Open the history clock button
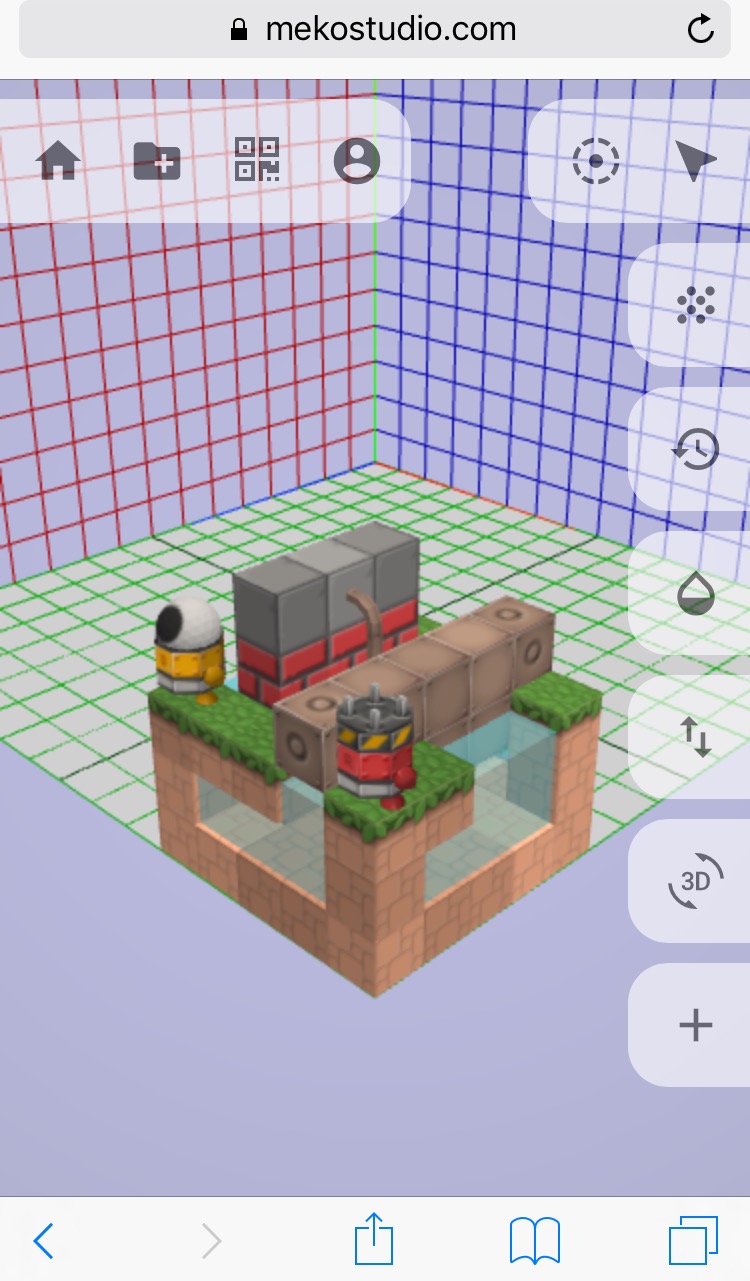Screen dimensions: 750x1281 coord(696,449)
